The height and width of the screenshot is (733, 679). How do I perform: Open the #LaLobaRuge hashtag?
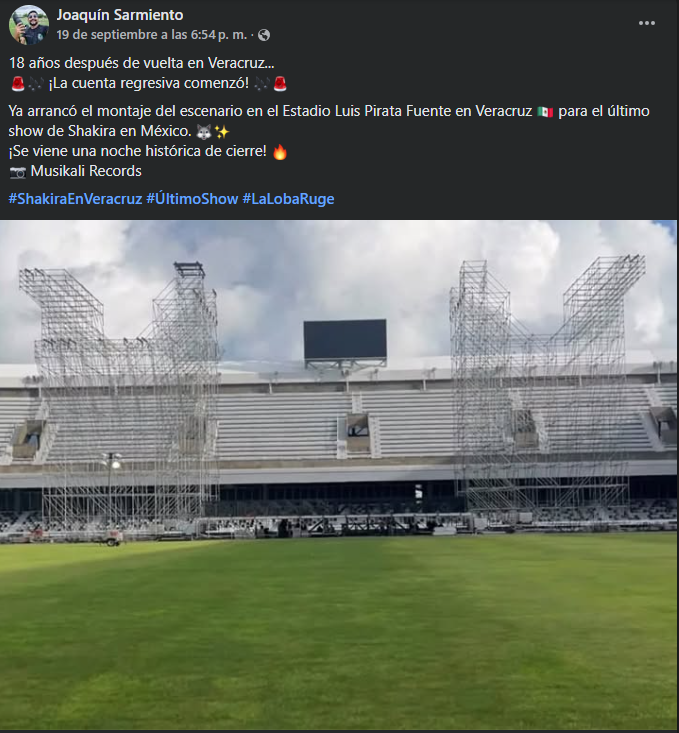[x=288, y=199]
